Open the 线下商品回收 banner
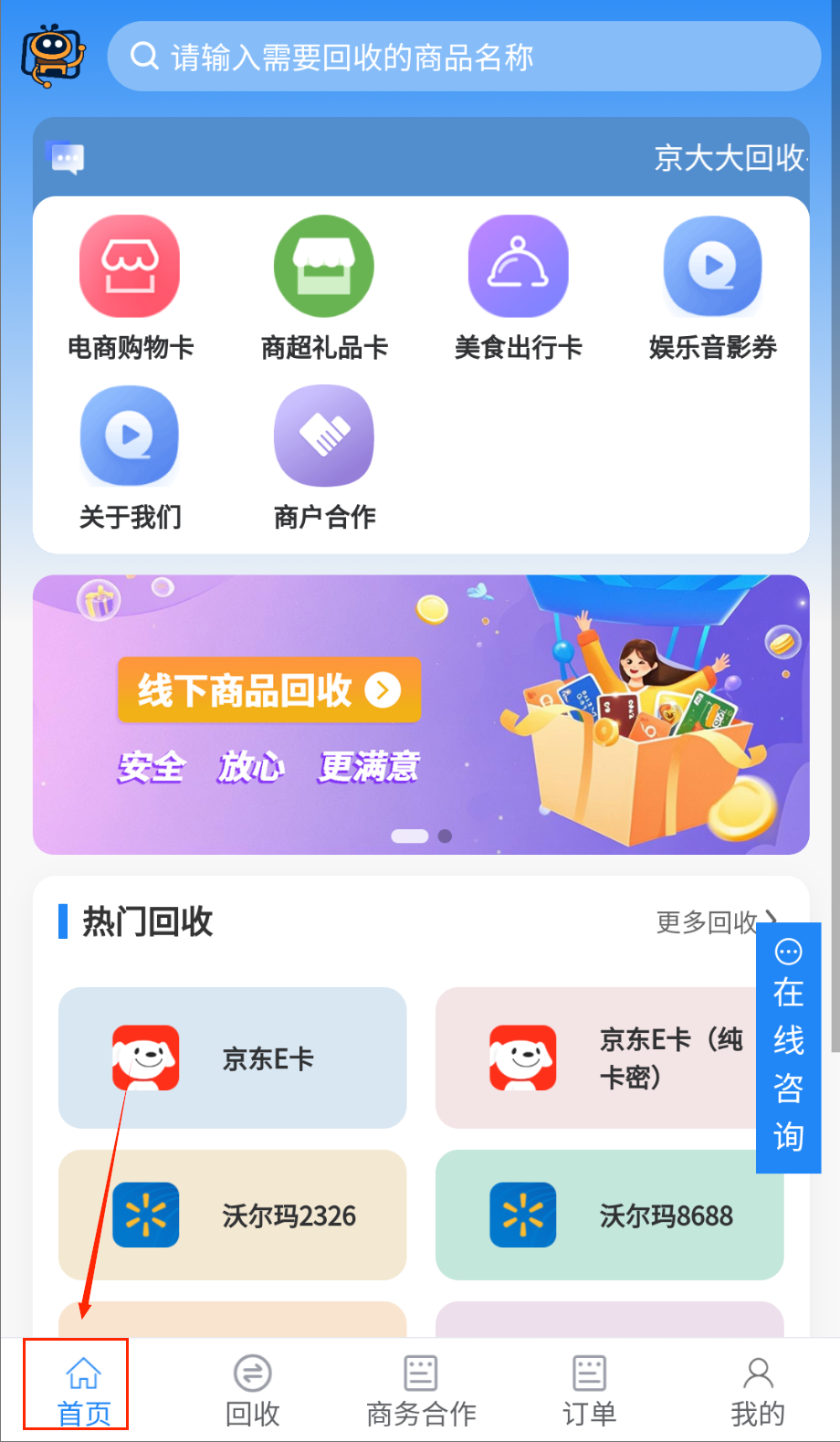The width and height of the screenshot is (840, 1442). tap(268, 690)
